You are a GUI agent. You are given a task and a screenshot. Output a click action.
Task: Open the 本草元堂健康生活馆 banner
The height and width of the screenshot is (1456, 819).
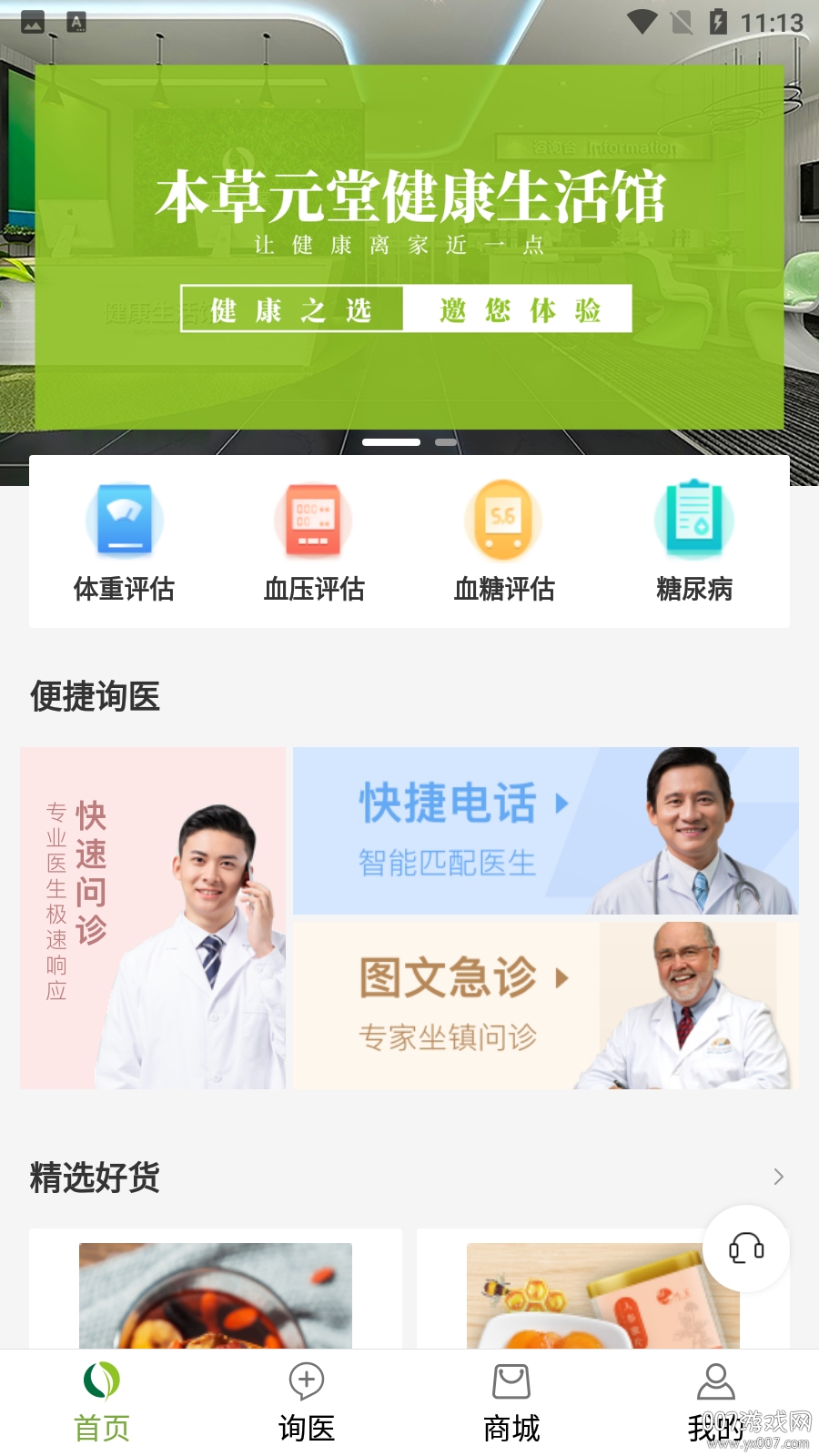click(x=409, y=246)
